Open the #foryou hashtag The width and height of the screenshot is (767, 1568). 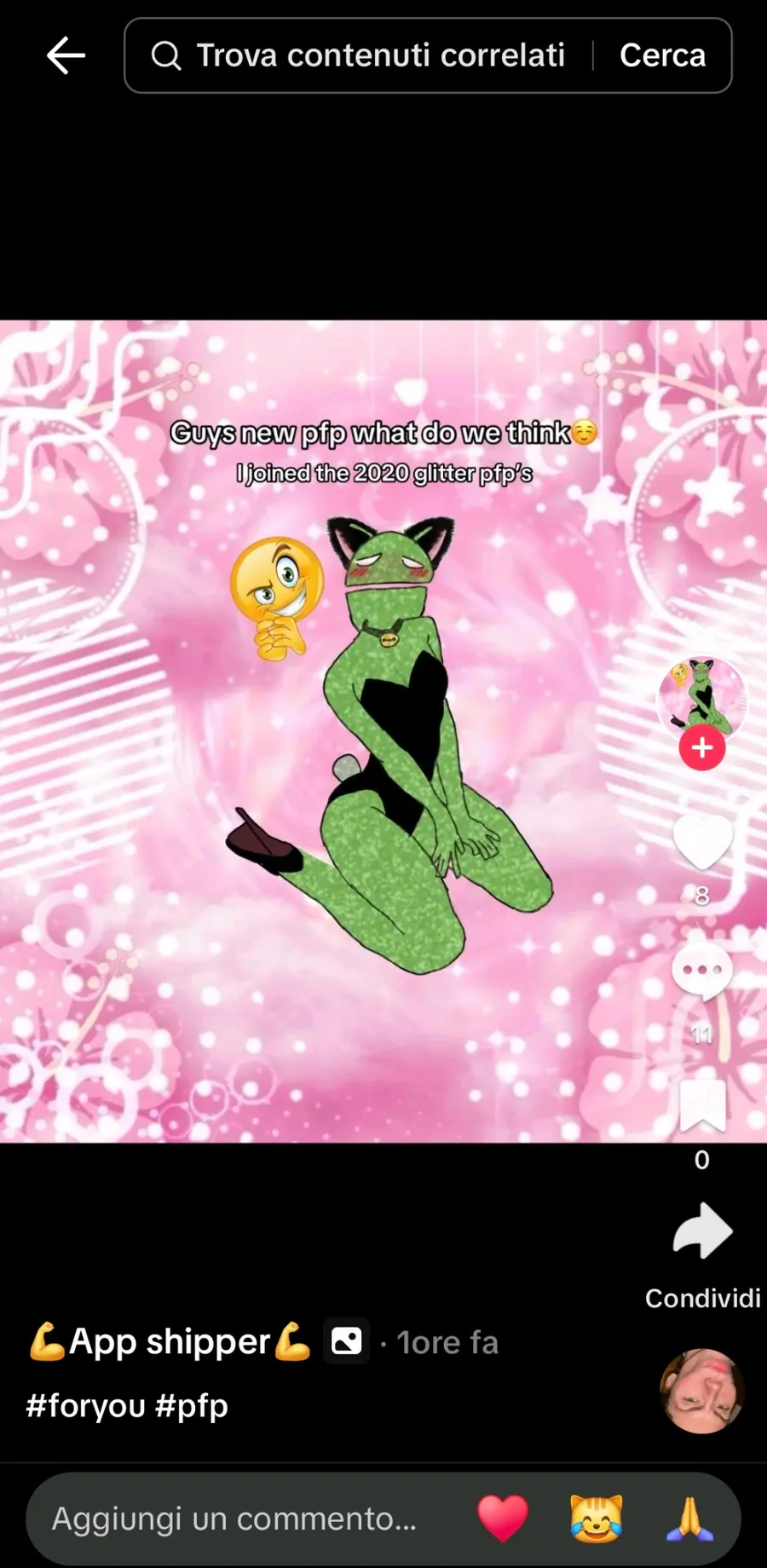coord(85,1405)
